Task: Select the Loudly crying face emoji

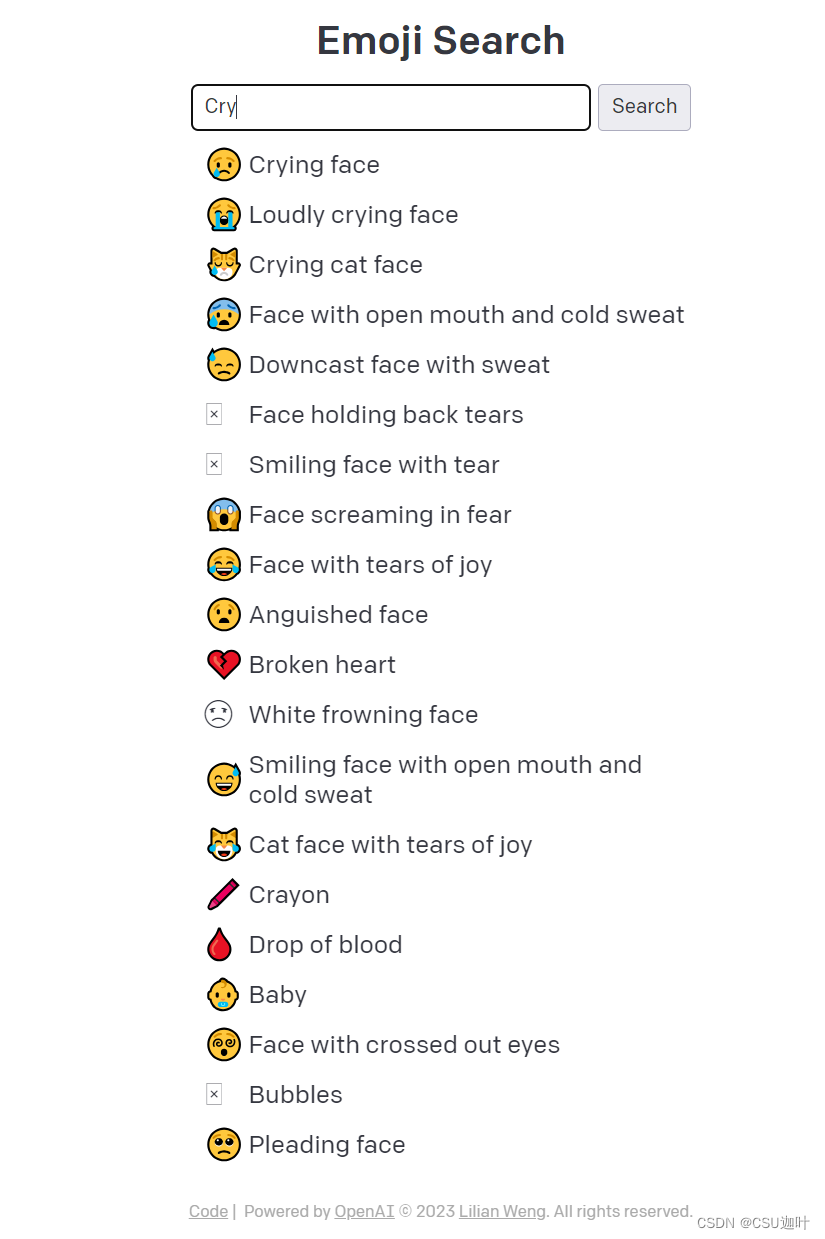Action: [224, 214]
